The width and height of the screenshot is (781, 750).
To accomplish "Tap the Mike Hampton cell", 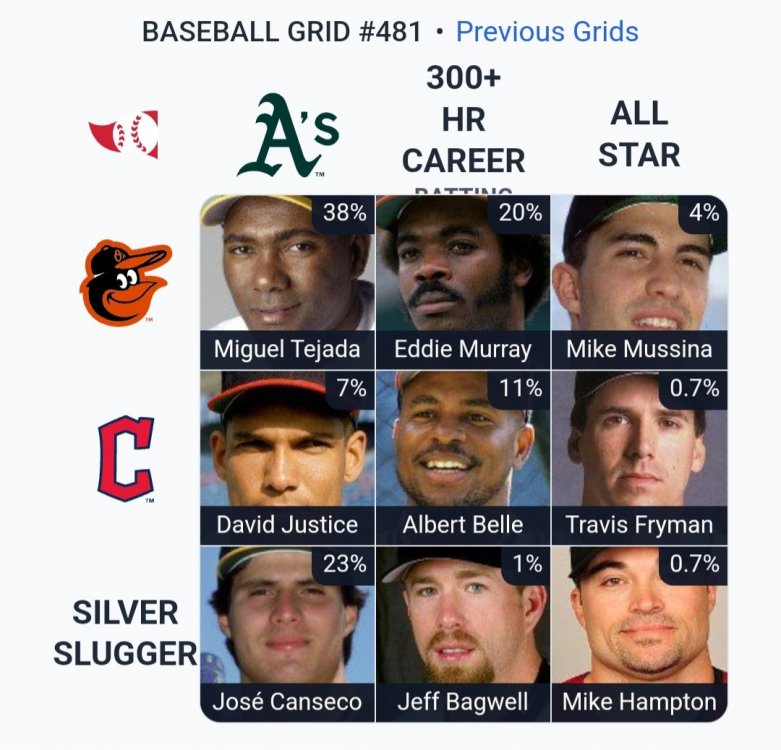I will pyautogui.click(x=639, y=633).
